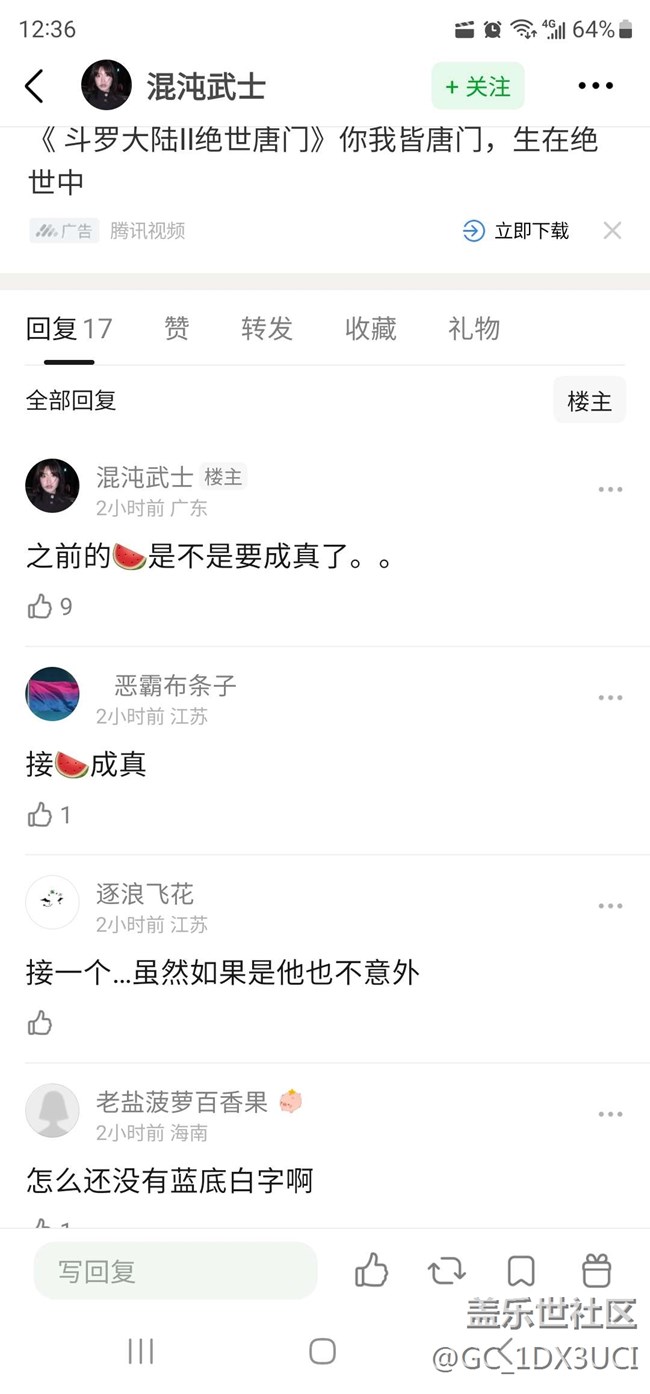Tap the 写回复 input field

click(175, 1271)
